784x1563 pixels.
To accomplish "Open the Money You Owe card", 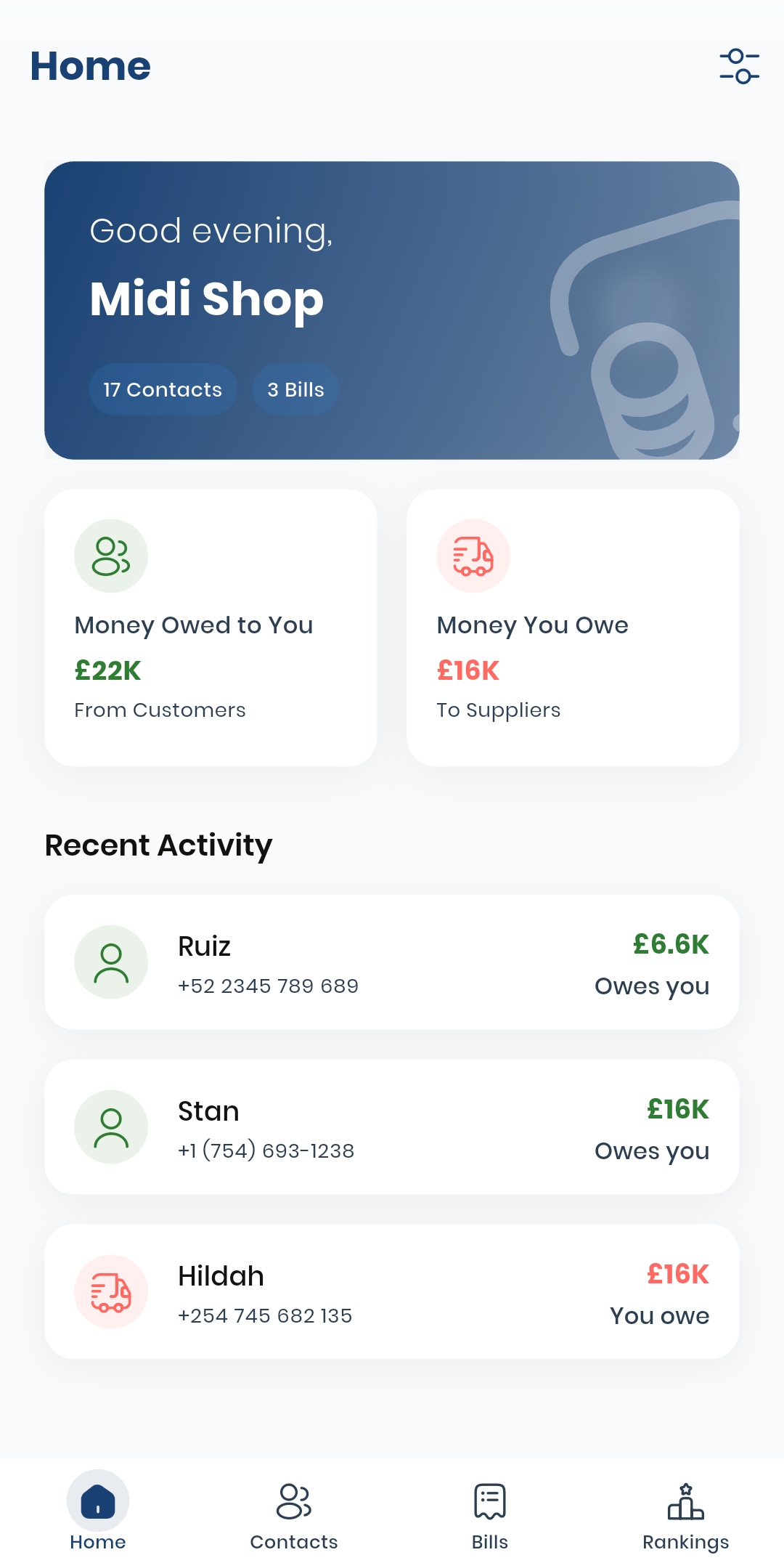I will [x=573, y=628].
